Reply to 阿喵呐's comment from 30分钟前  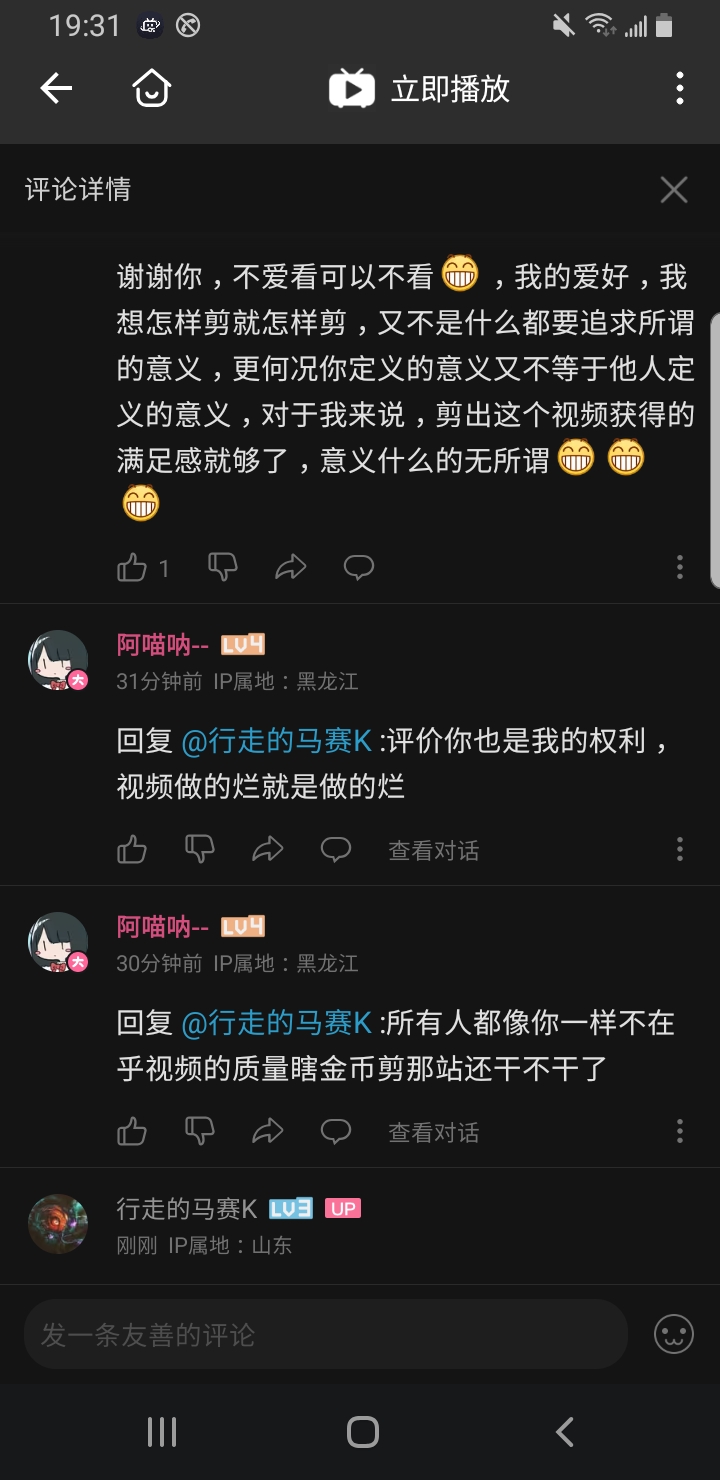click(x=335, y=1131)
